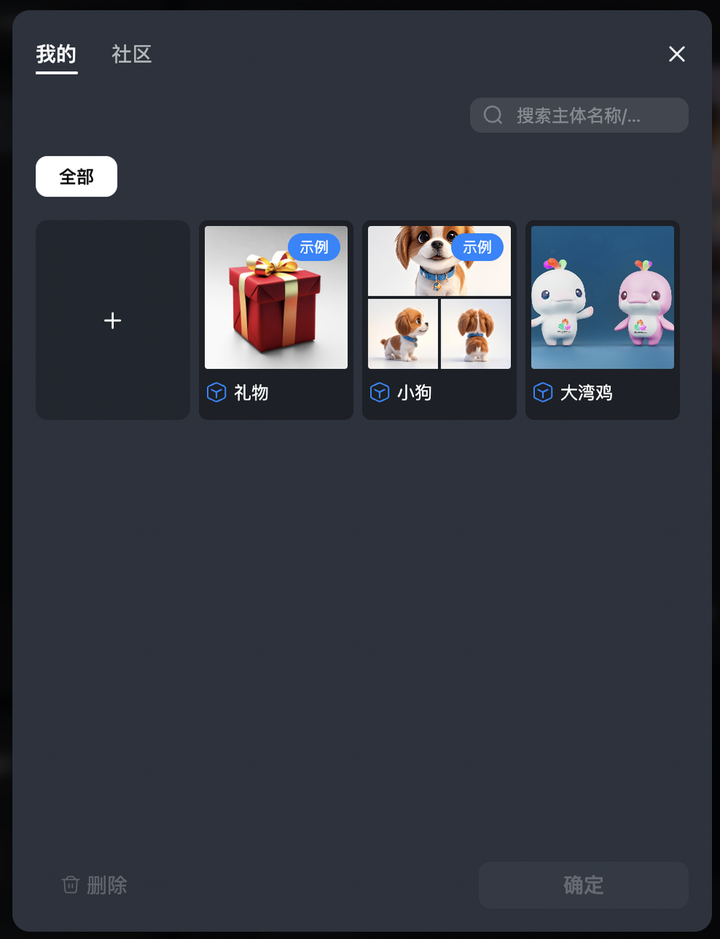Click the subject search input field
Screen dimensions: 720x939
pyautogui.click(x=590, y=115)
